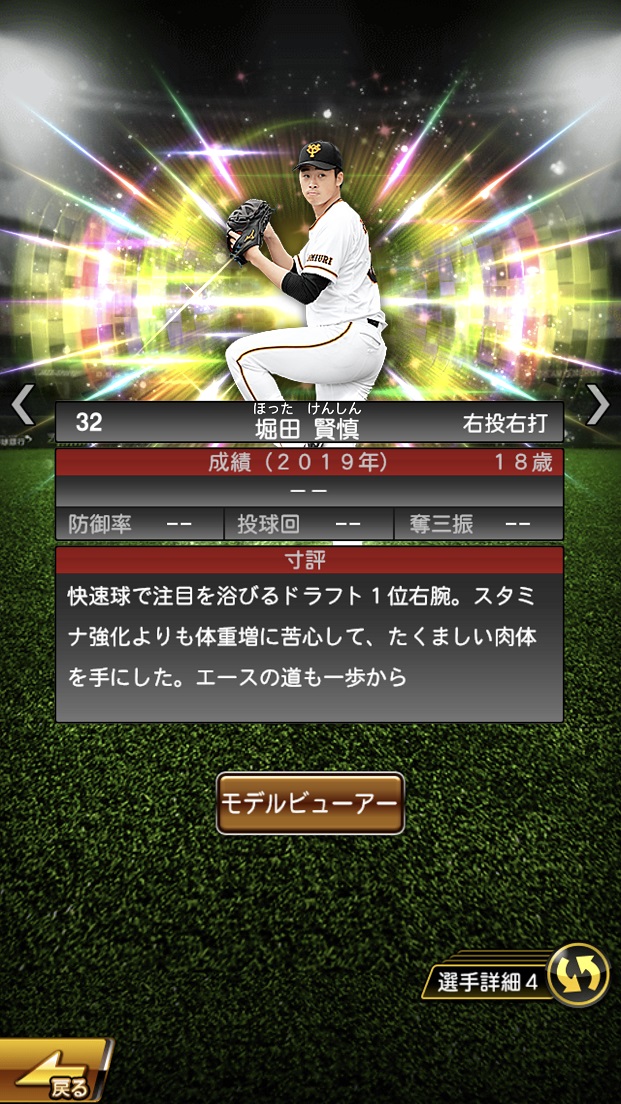Go to the next player with right arrow

[x=598, y=405]
